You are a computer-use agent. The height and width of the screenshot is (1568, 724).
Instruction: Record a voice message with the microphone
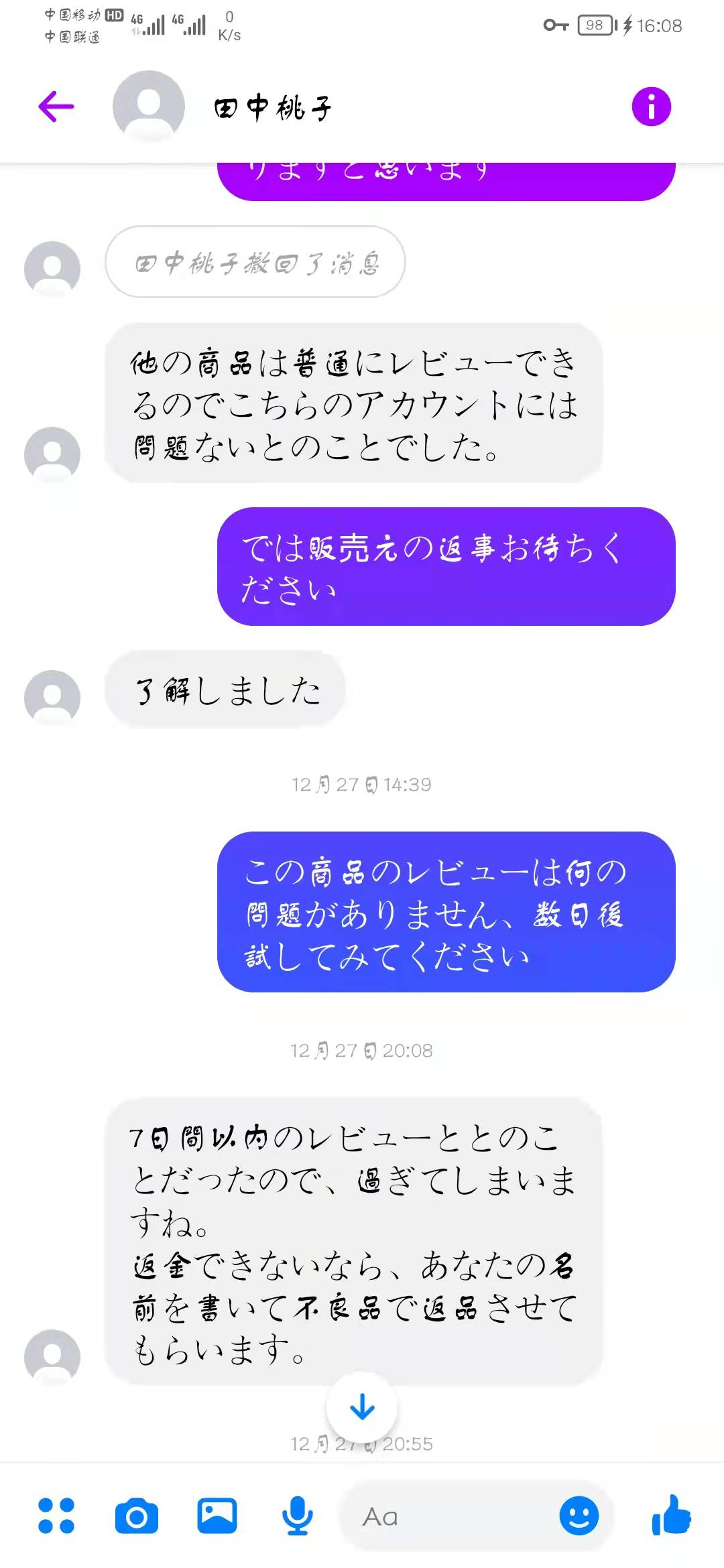[297, 1516]
